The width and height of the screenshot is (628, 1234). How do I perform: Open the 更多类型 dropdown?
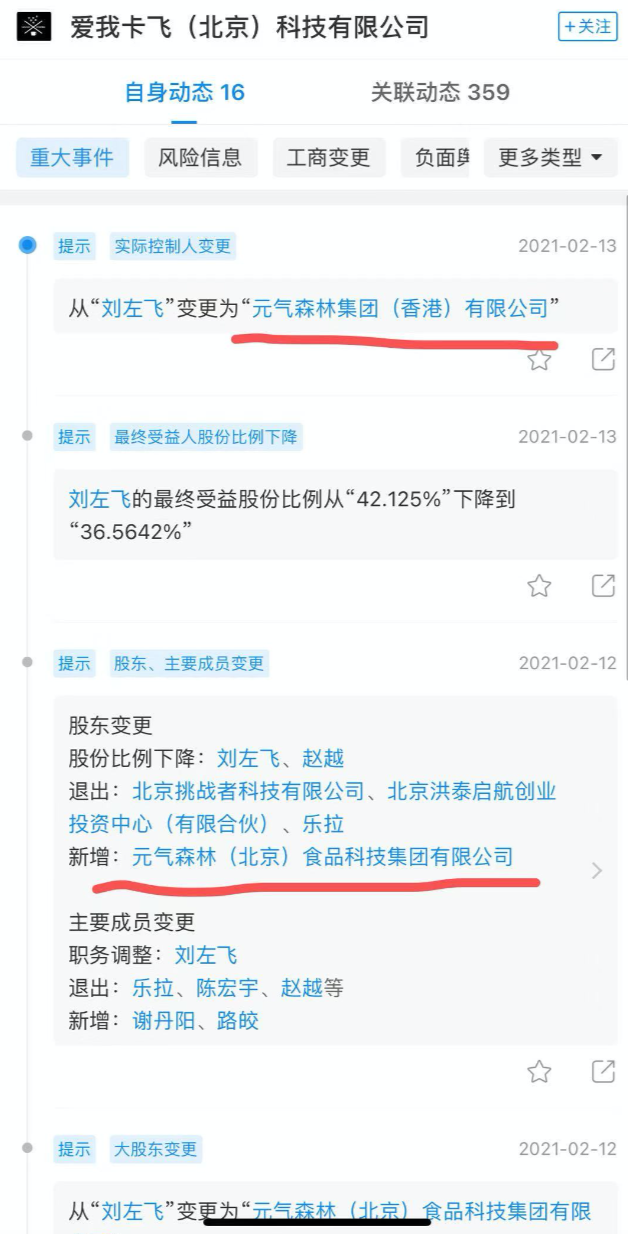point(550,158)
